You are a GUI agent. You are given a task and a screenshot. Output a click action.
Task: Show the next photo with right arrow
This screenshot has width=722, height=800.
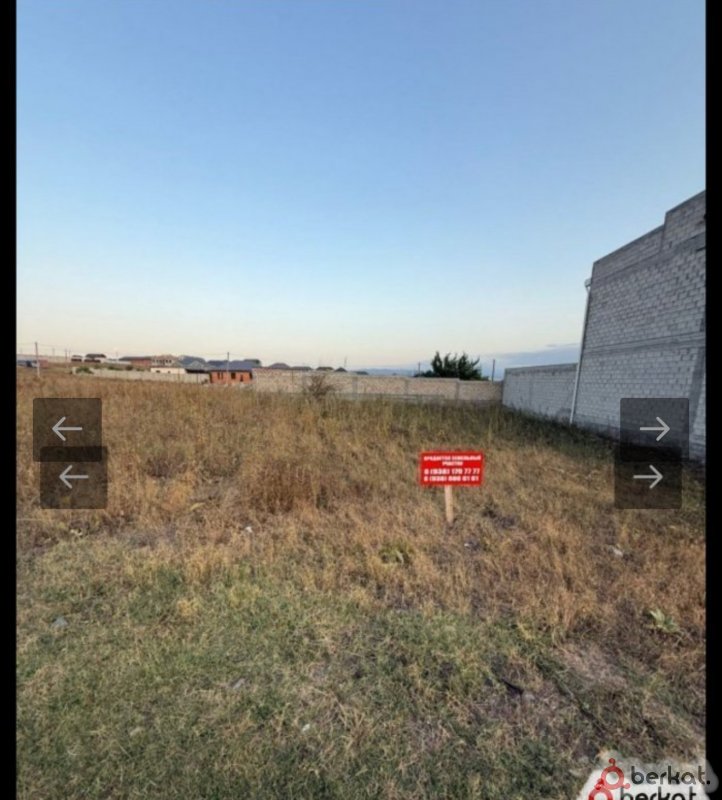[654, 429]
